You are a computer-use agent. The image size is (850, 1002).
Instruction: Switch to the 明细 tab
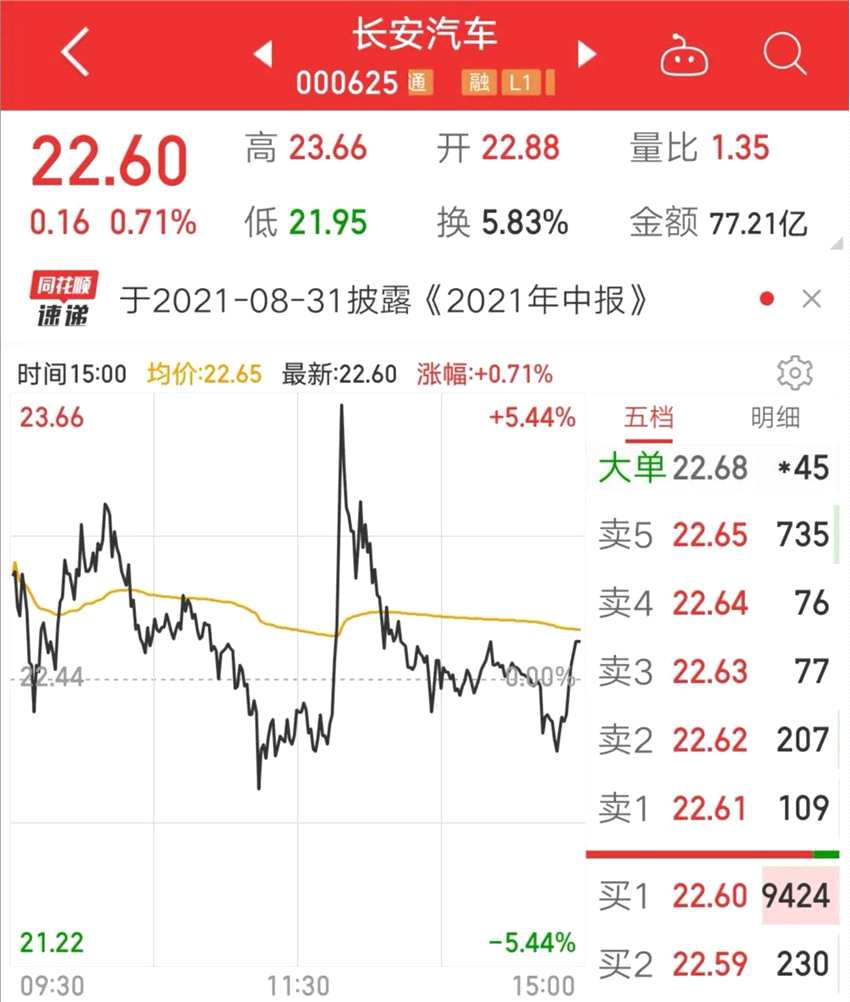tap(776, 417)
